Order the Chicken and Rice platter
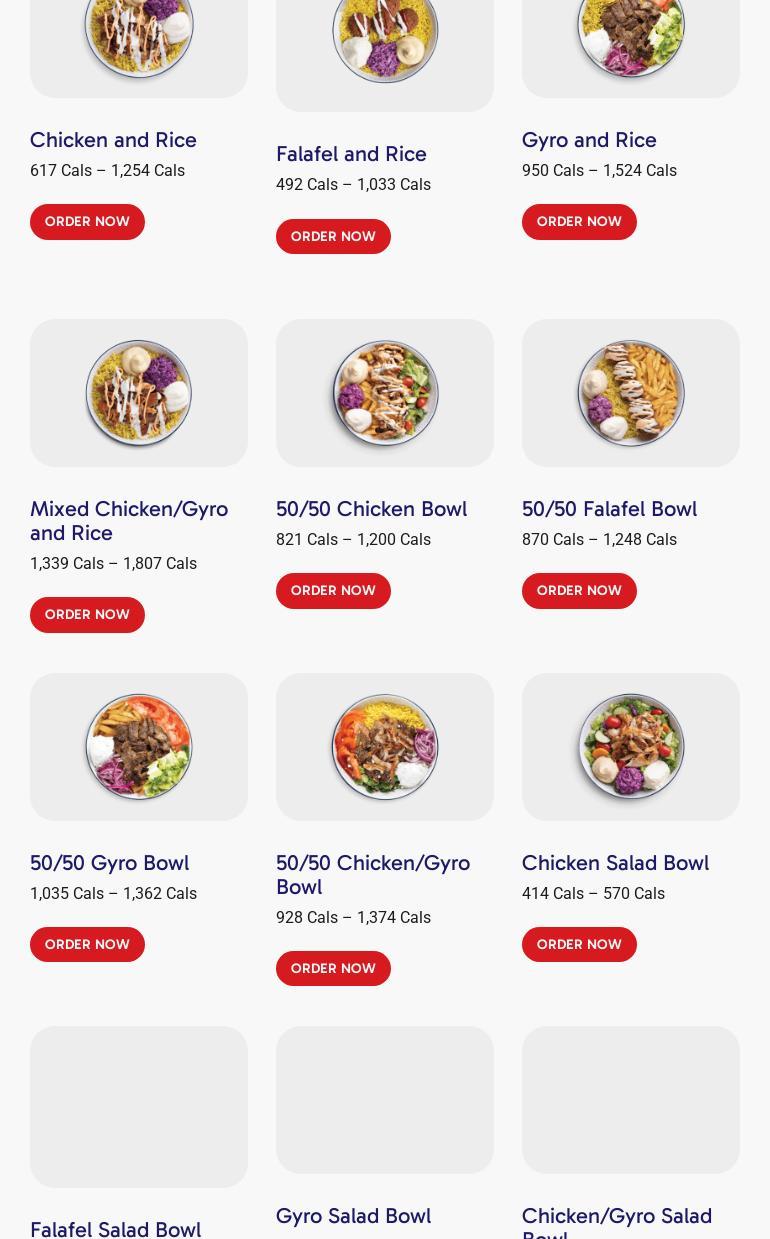Image resolution: width=770 pixels, height=1239 pixels. coord(87,222)
